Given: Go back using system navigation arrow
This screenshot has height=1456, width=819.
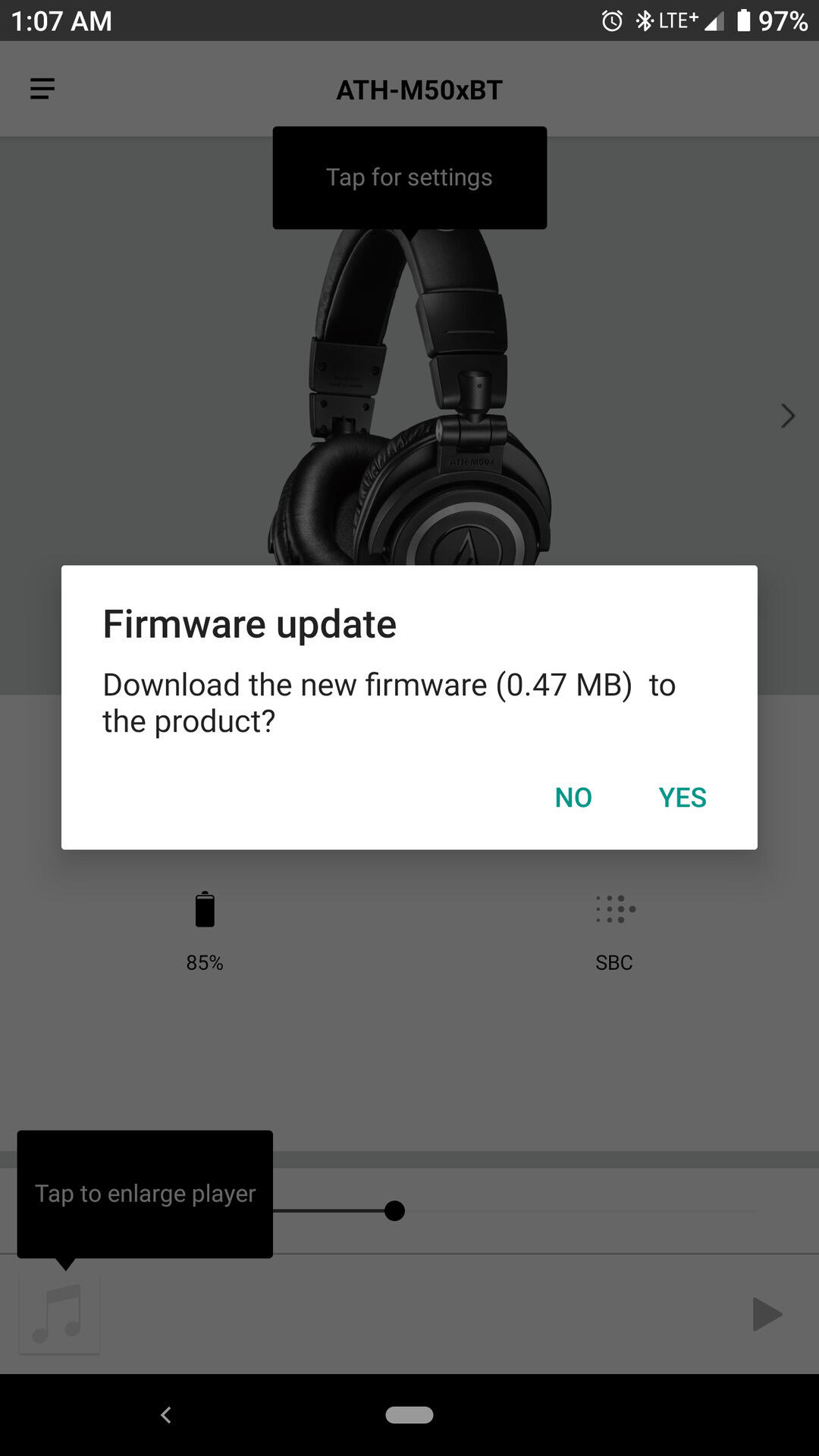Looking at the screenshot, I should [x=166, y=1414].
